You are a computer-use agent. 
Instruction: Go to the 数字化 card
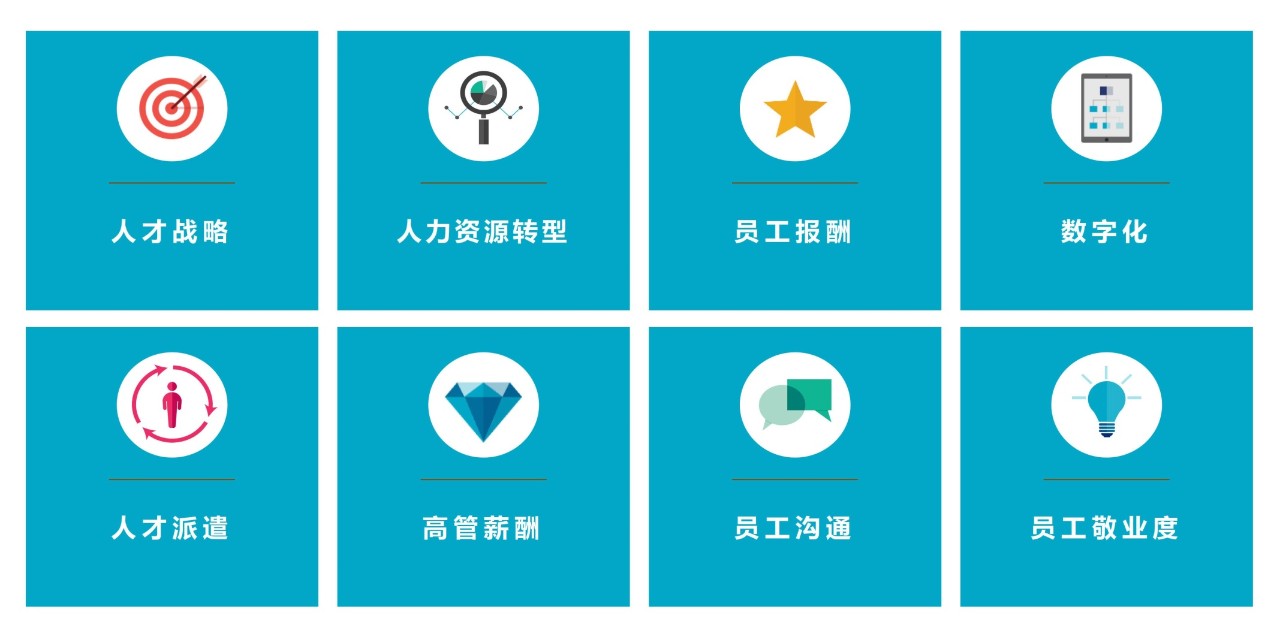tap(1106, 171)
